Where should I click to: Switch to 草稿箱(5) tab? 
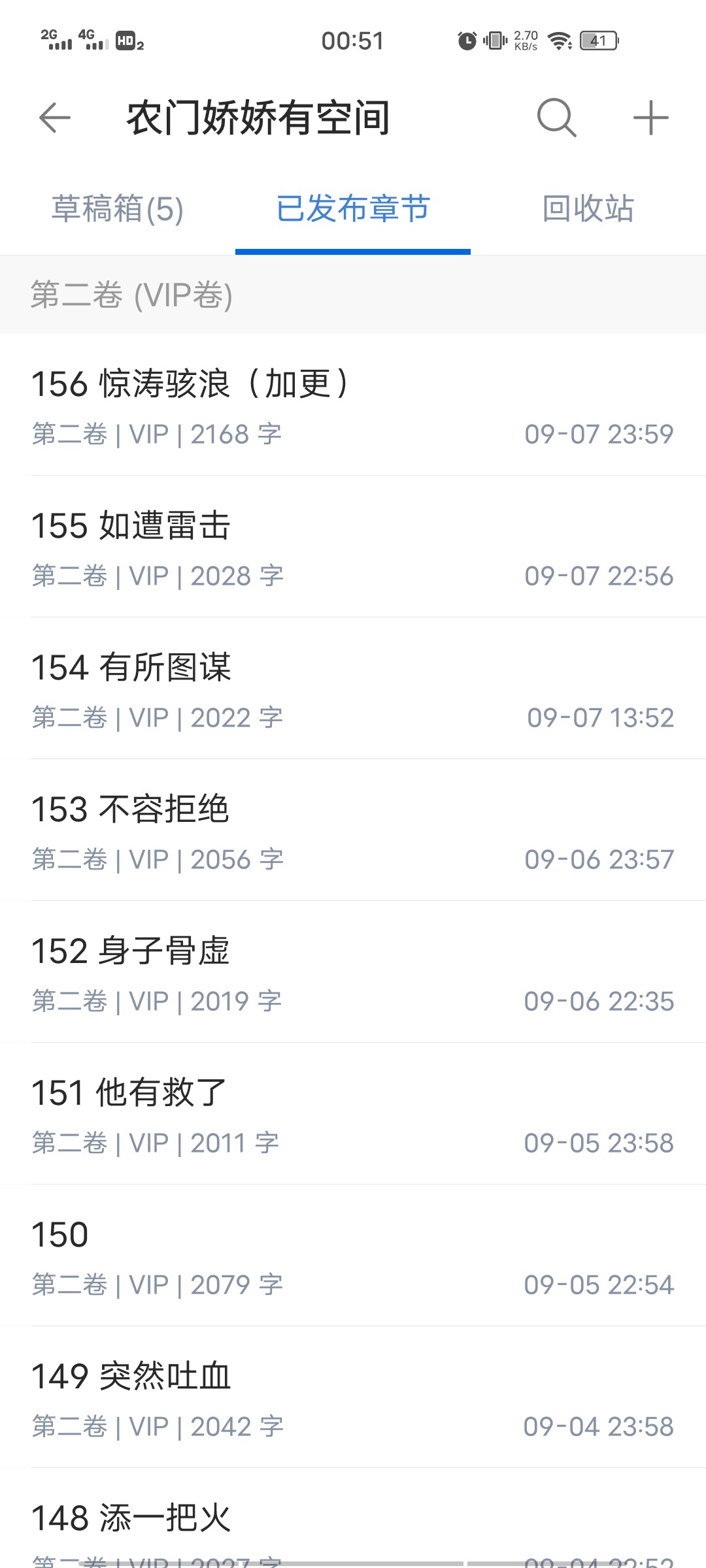[x=118, y=210]
